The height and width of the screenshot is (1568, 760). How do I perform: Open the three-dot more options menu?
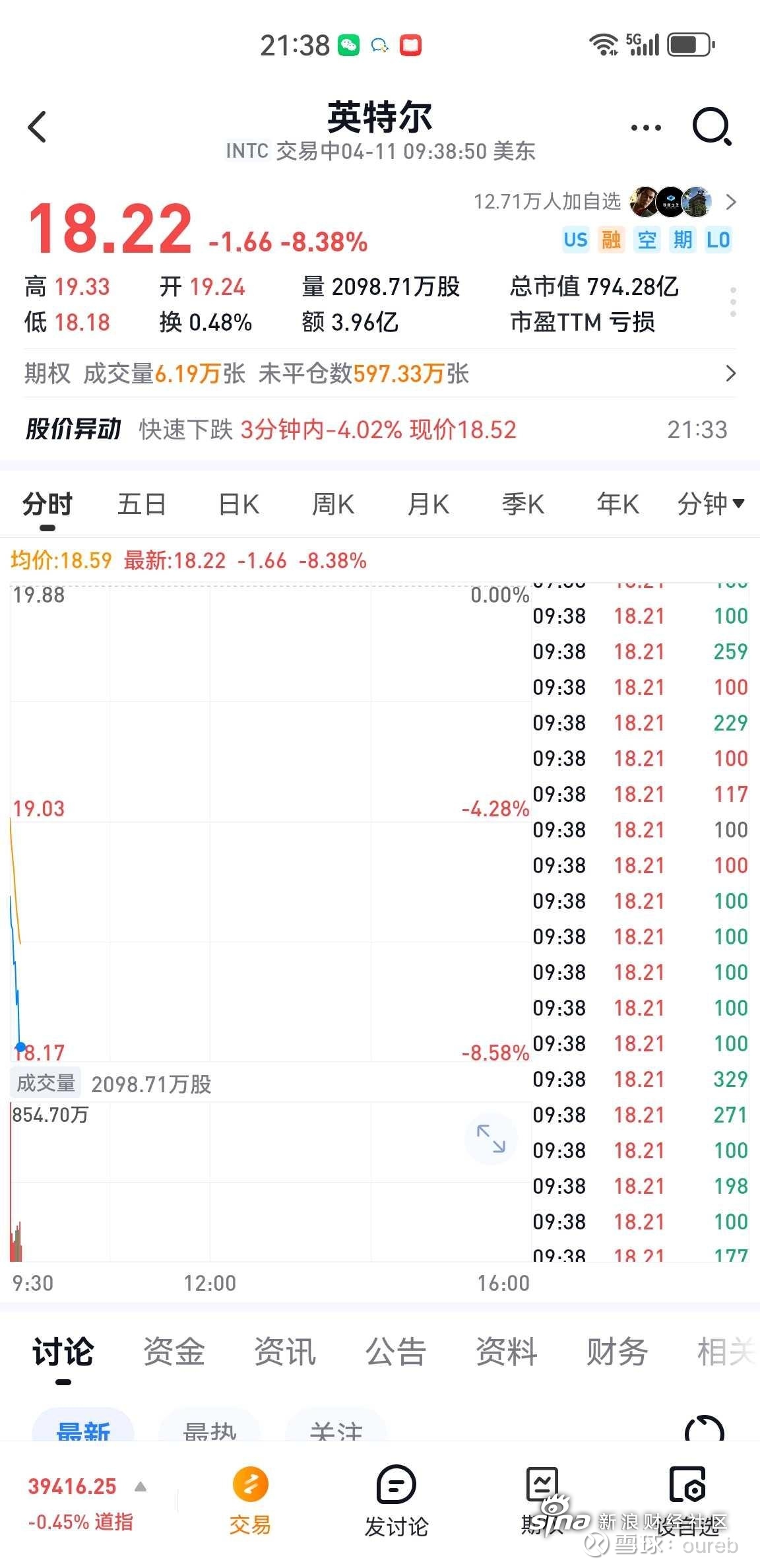click(646, 127)
